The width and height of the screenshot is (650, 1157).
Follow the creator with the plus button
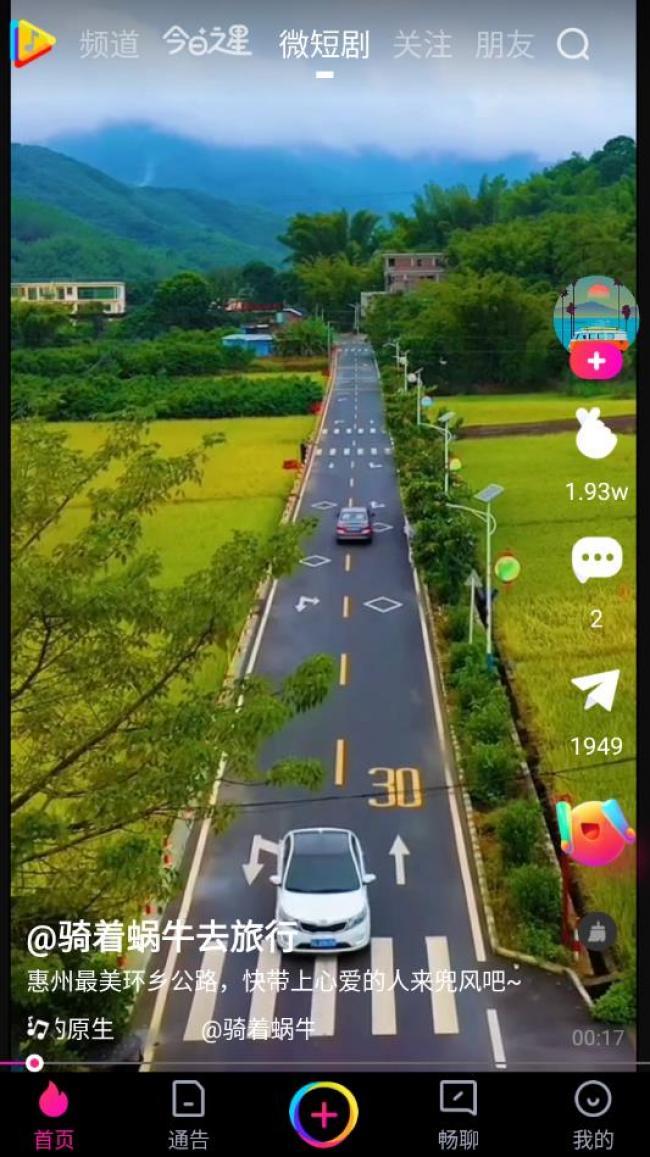click(596, 362)
